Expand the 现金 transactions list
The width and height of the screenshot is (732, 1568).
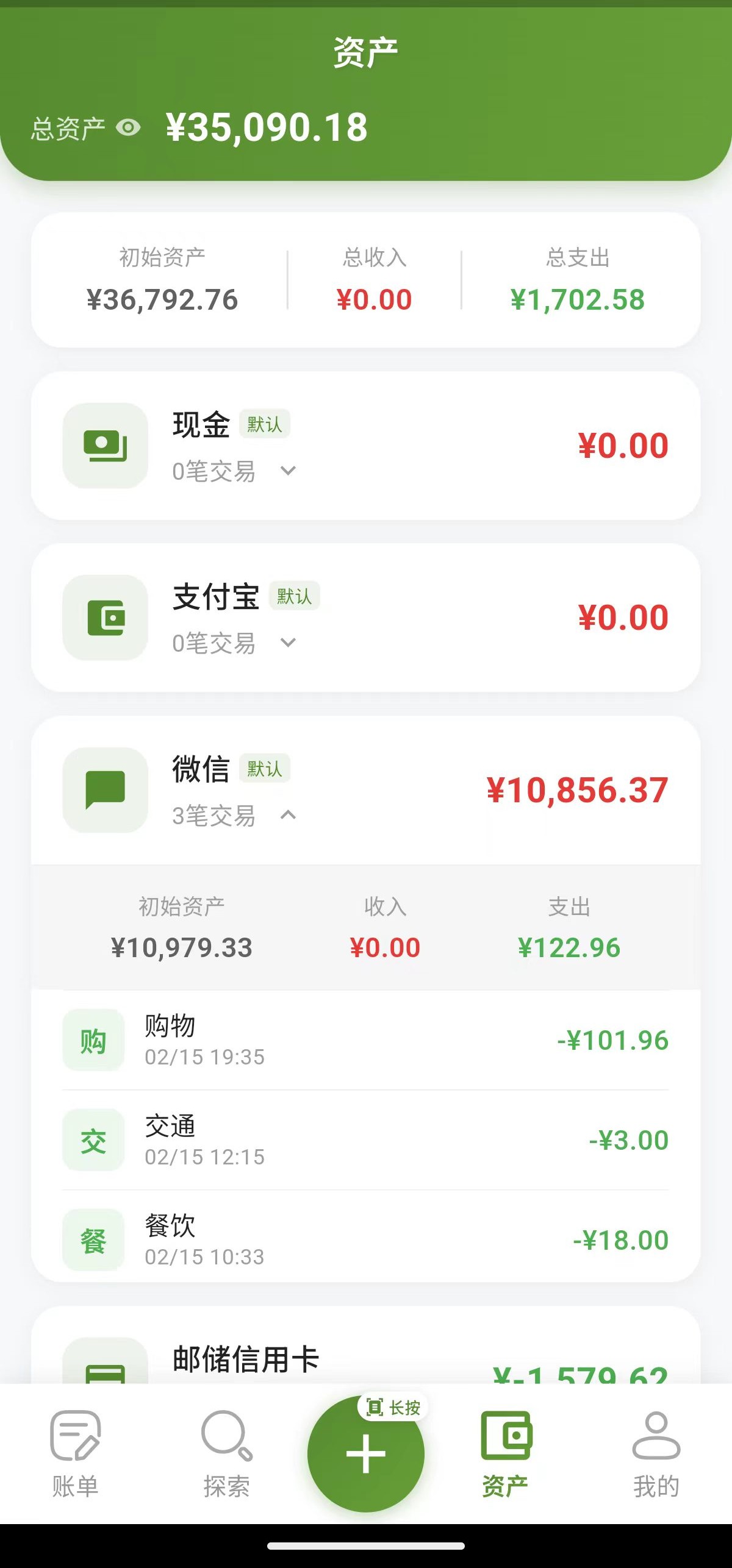tap(289, 471)
